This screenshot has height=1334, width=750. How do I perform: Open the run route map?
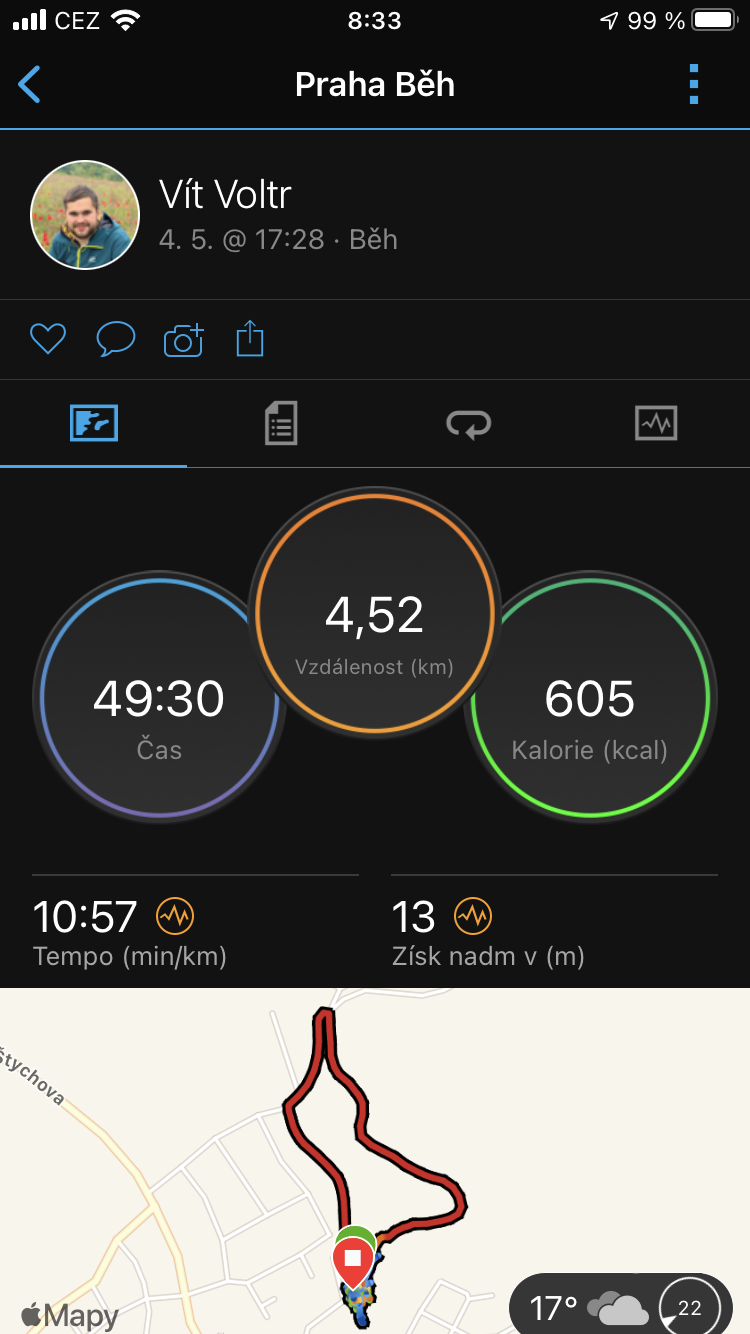pyautogui.click(x=375, y=1161)
